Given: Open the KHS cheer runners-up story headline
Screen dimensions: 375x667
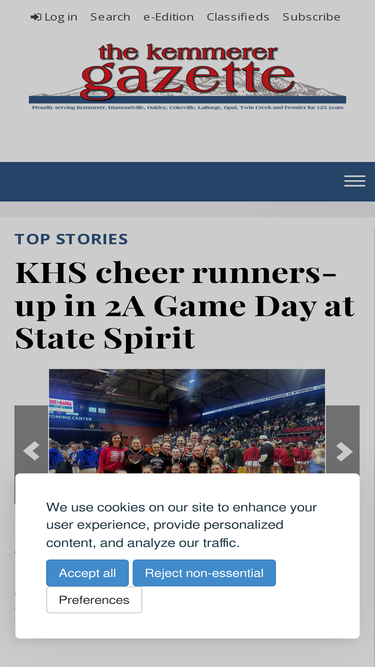Looking at the screenshot, I should click(185, 306).
